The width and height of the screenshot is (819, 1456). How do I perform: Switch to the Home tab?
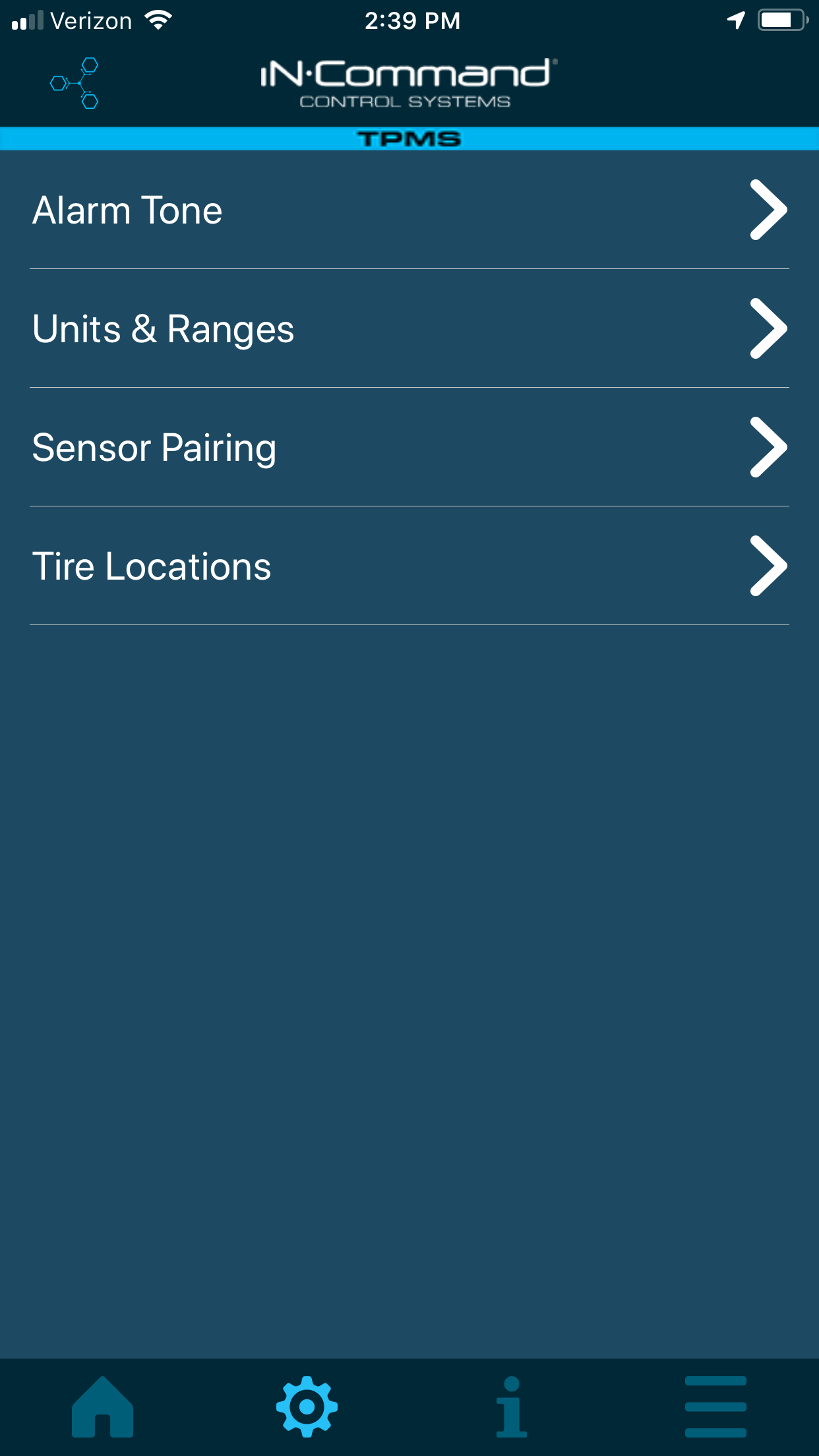102,1407
